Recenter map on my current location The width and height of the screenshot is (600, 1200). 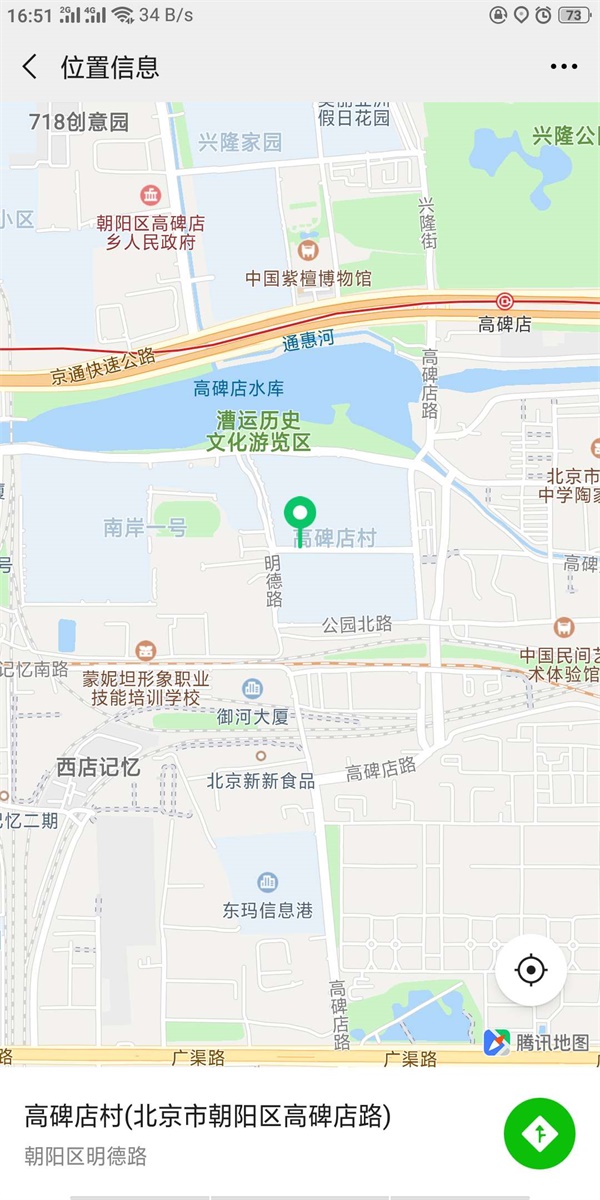click(x=530, y=970)
